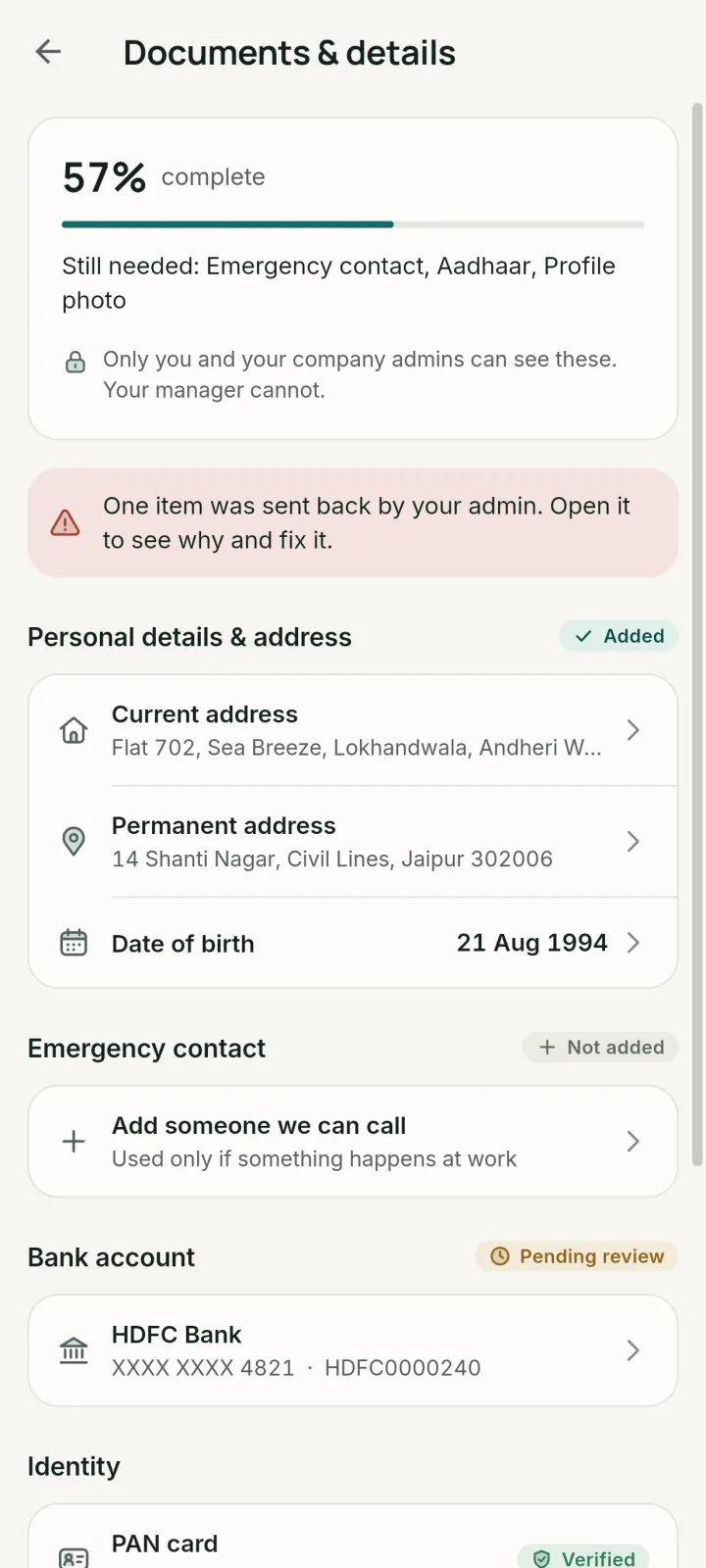Open HDFC Bank account details

[353, 1350]
